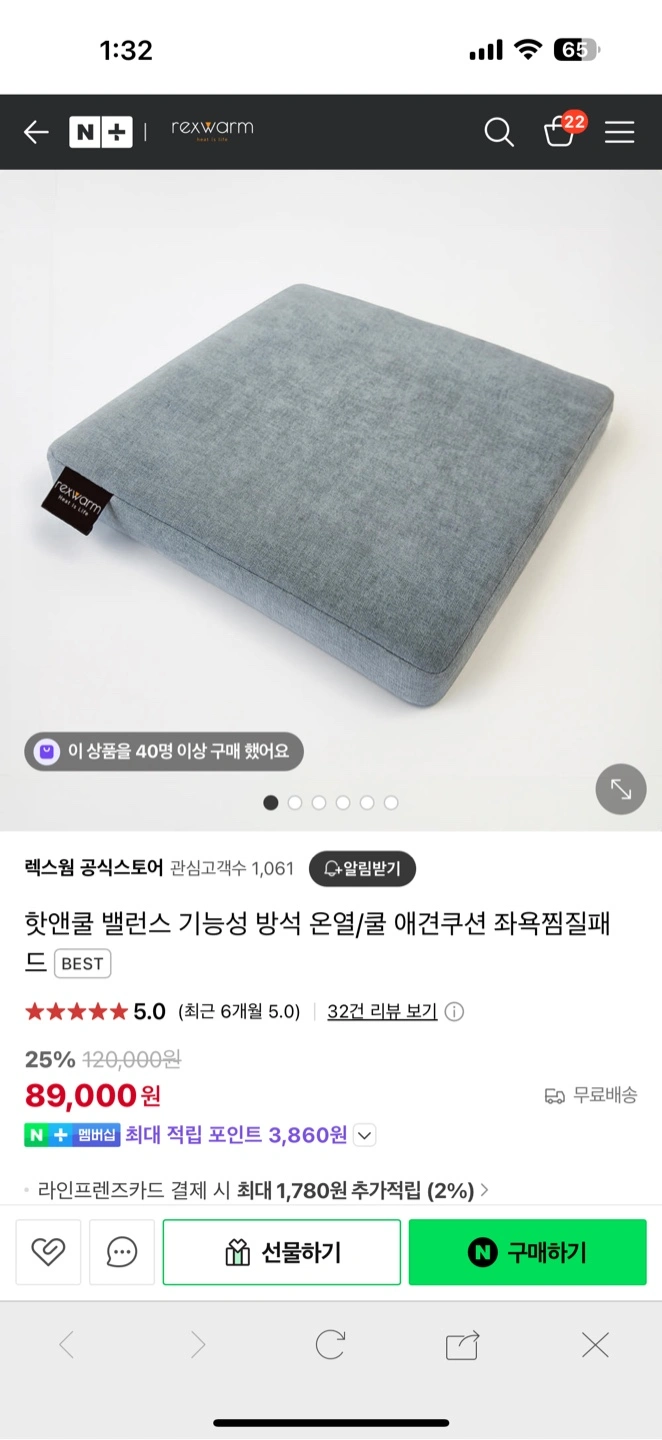Tap the green 구매하기 buy button

click(527, 1251)
